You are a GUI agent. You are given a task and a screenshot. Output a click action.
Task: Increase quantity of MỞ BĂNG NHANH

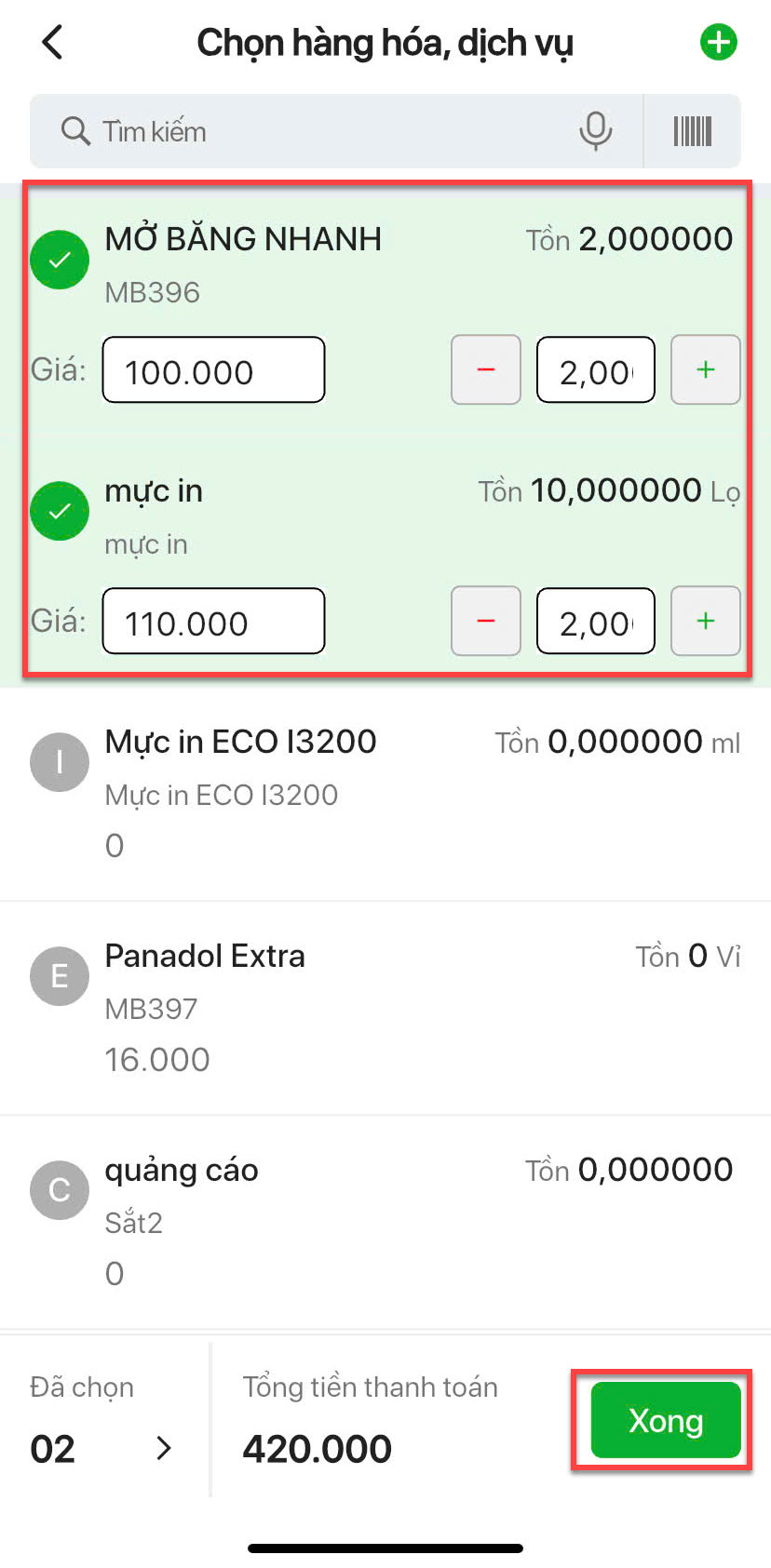click(x=705, y=370)
